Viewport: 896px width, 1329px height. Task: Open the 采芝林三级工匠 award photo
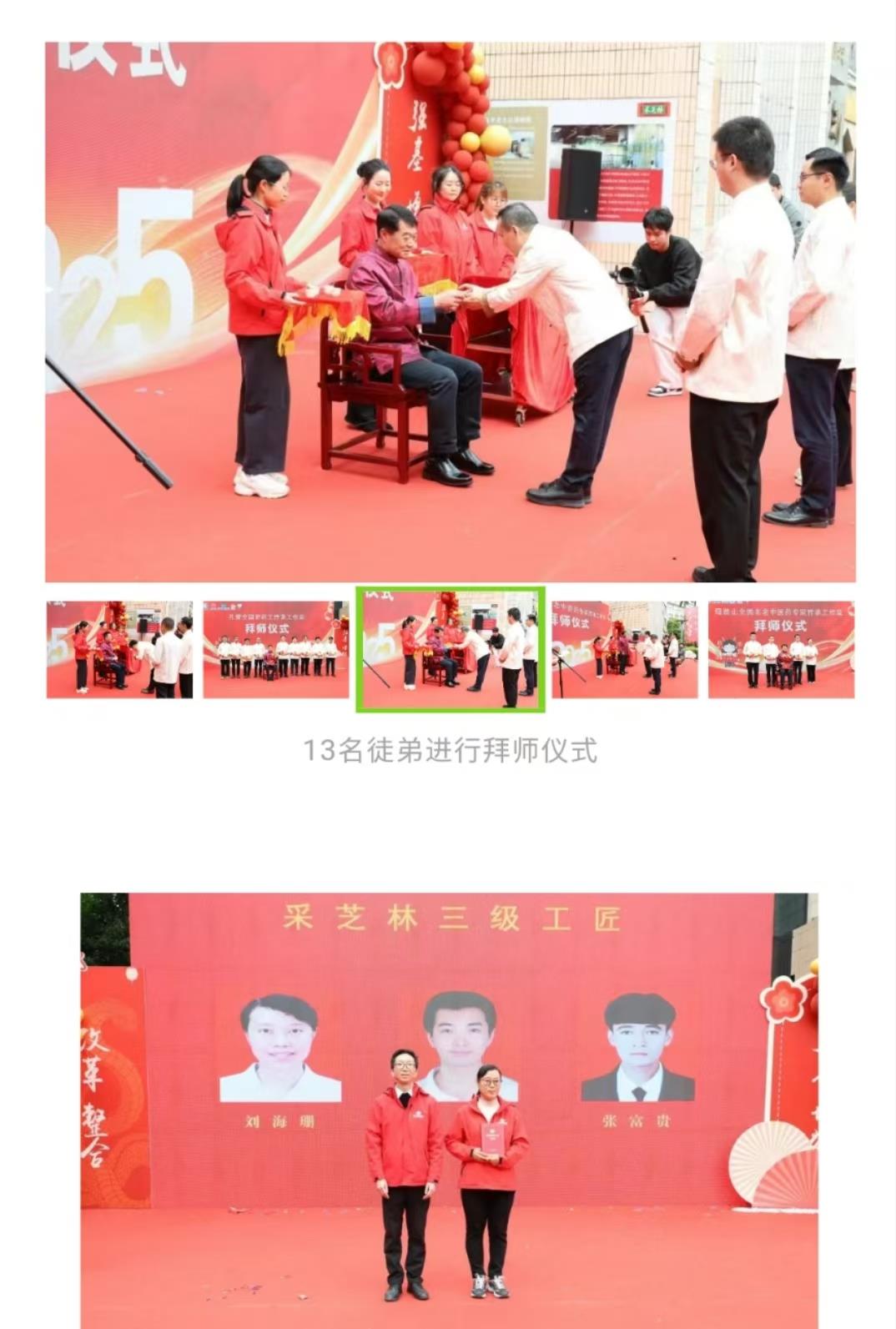(450, 1110)
